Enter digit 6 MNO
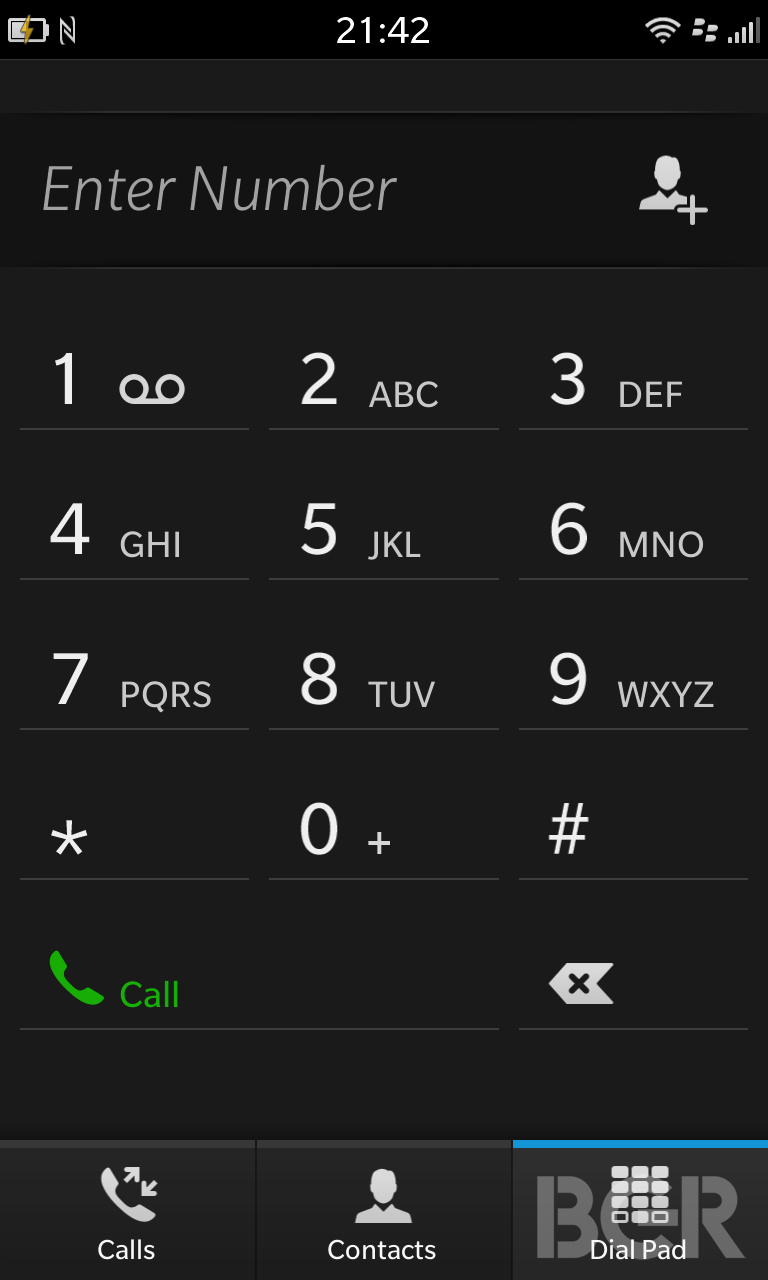768x1280 pixels. pos(633,530)
